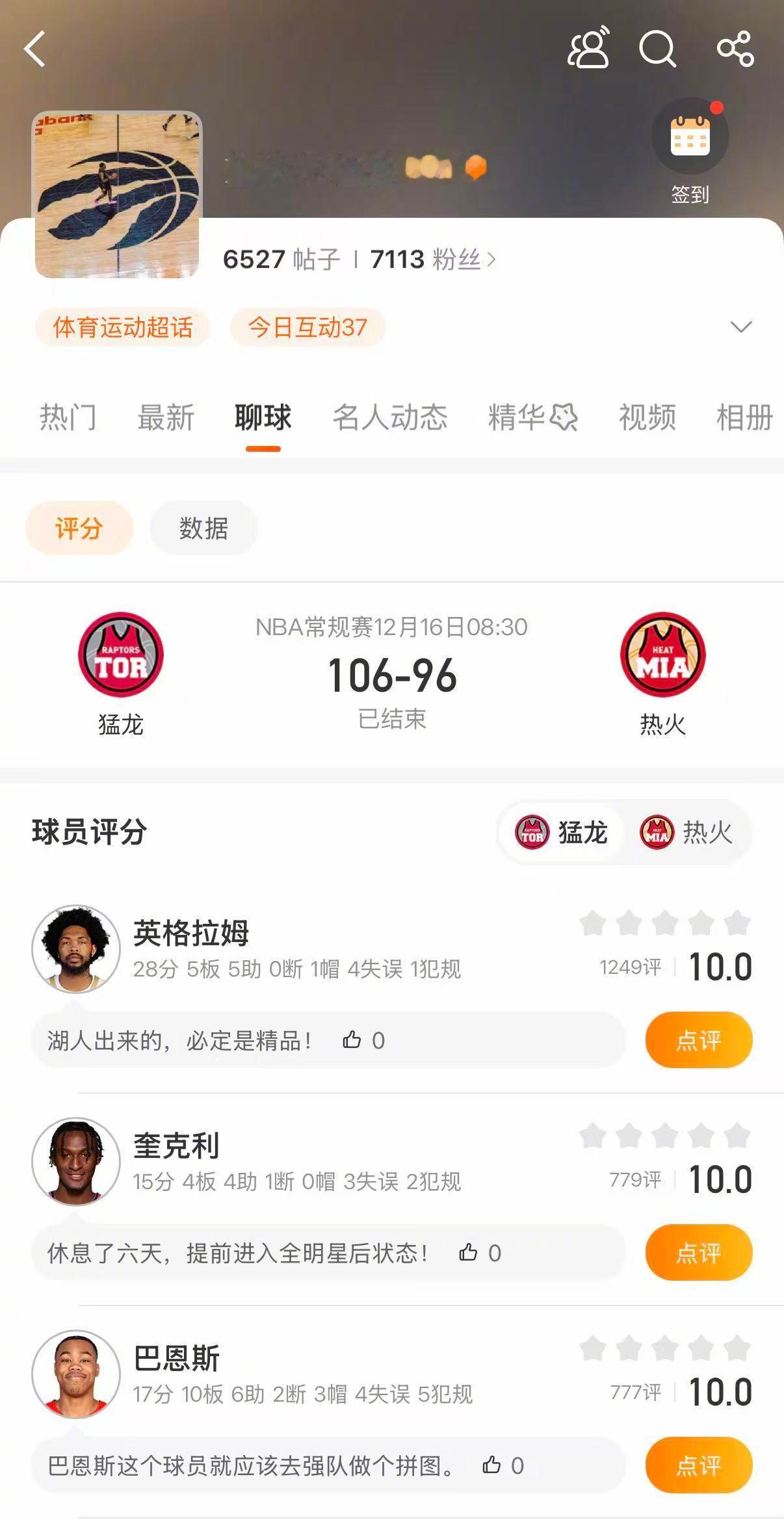Viewport: 784px width, 1520px height.
Task: Switch to 数据 view toggle
Action: point(203,528)
